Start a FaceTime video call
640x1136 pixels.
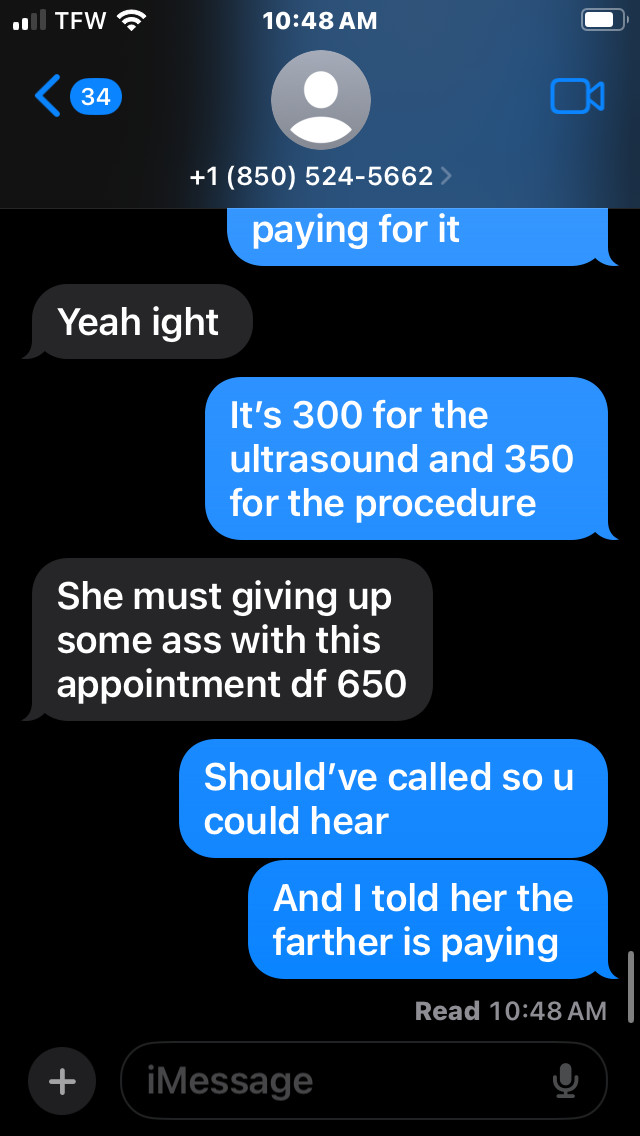click(x=577, y=96)
